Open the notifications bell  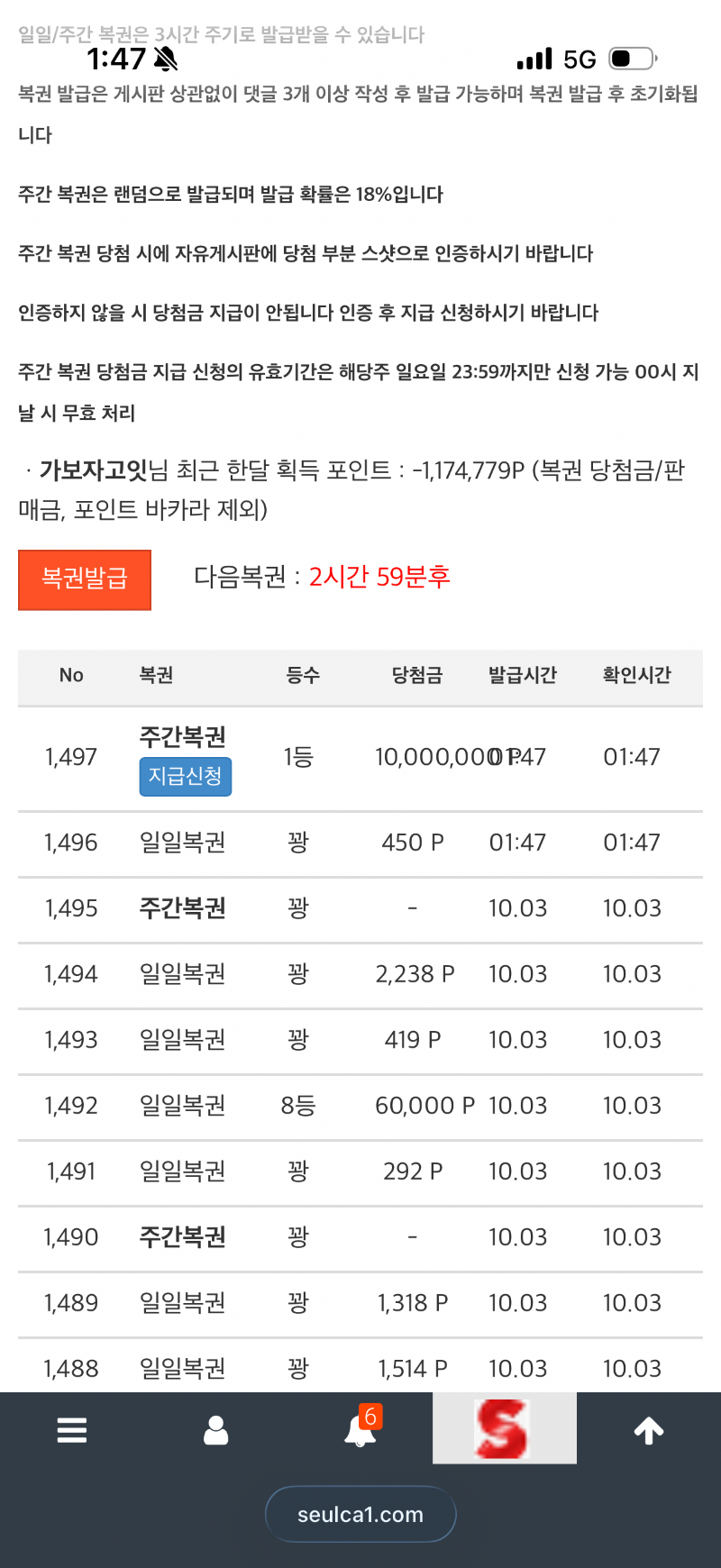[x=360, y=1430]
